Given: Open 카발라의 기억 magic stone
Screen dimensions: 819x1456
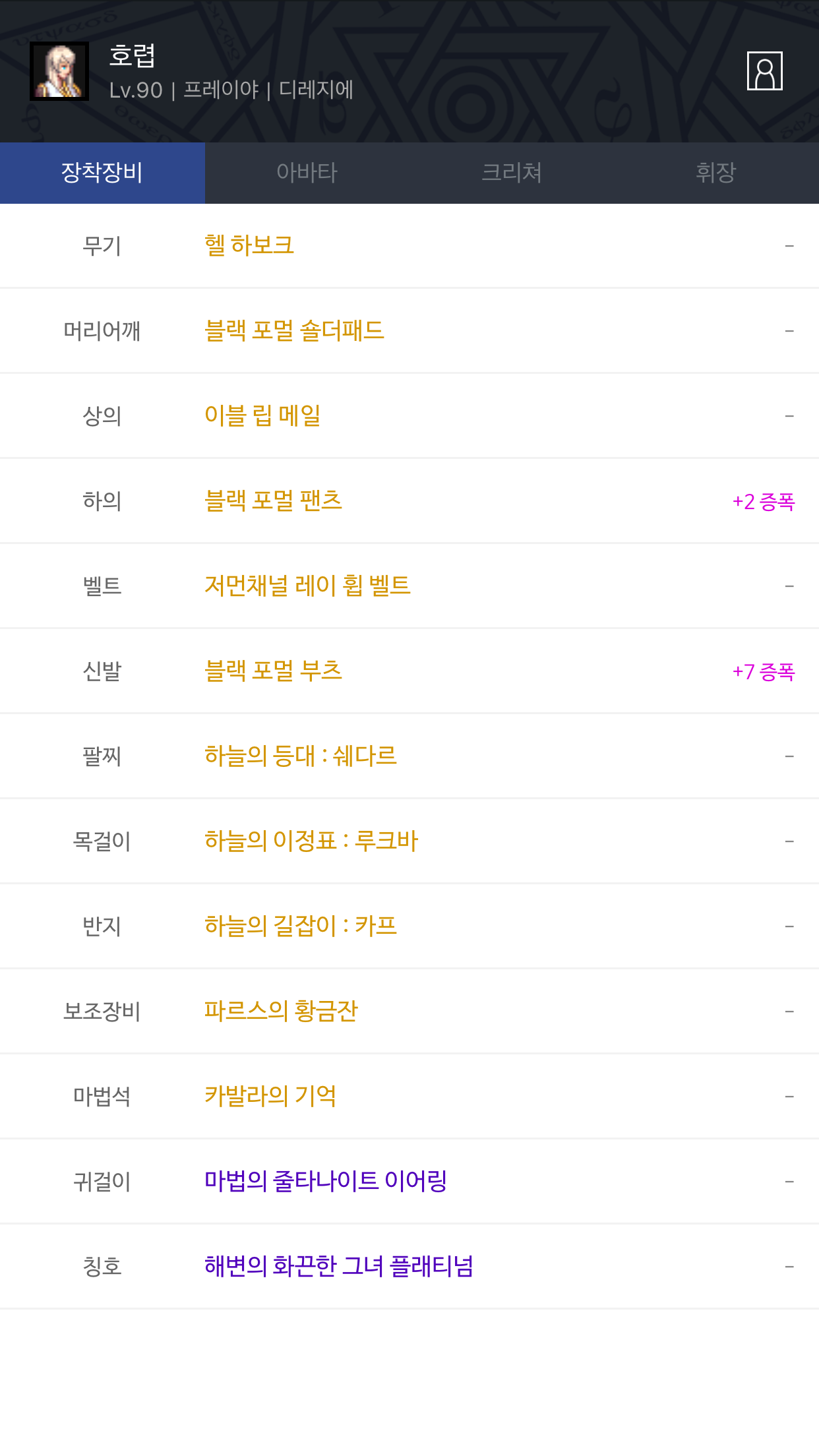Looking at the screenshot, I should click(270, 1096).
